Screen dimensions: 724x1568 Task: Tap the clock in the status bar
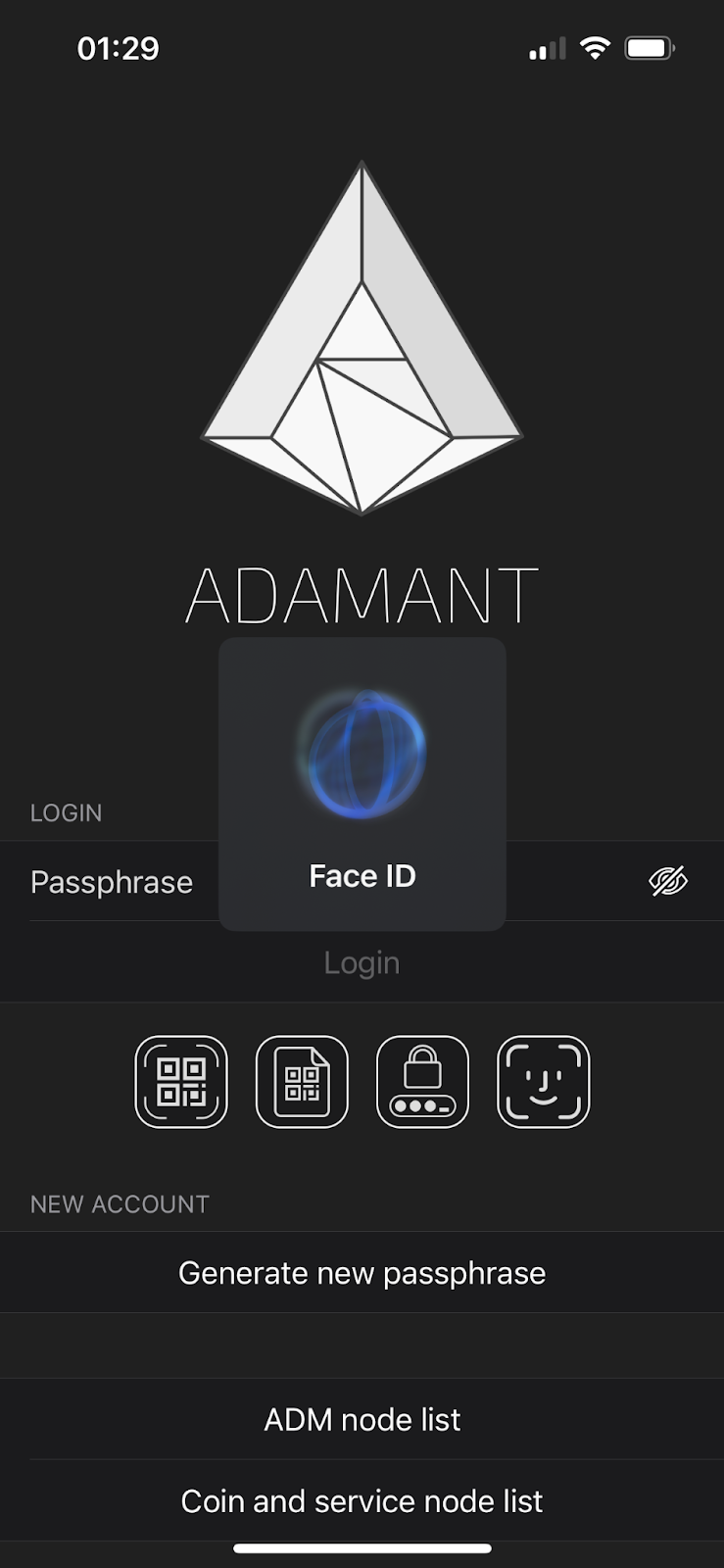(119, 47)
